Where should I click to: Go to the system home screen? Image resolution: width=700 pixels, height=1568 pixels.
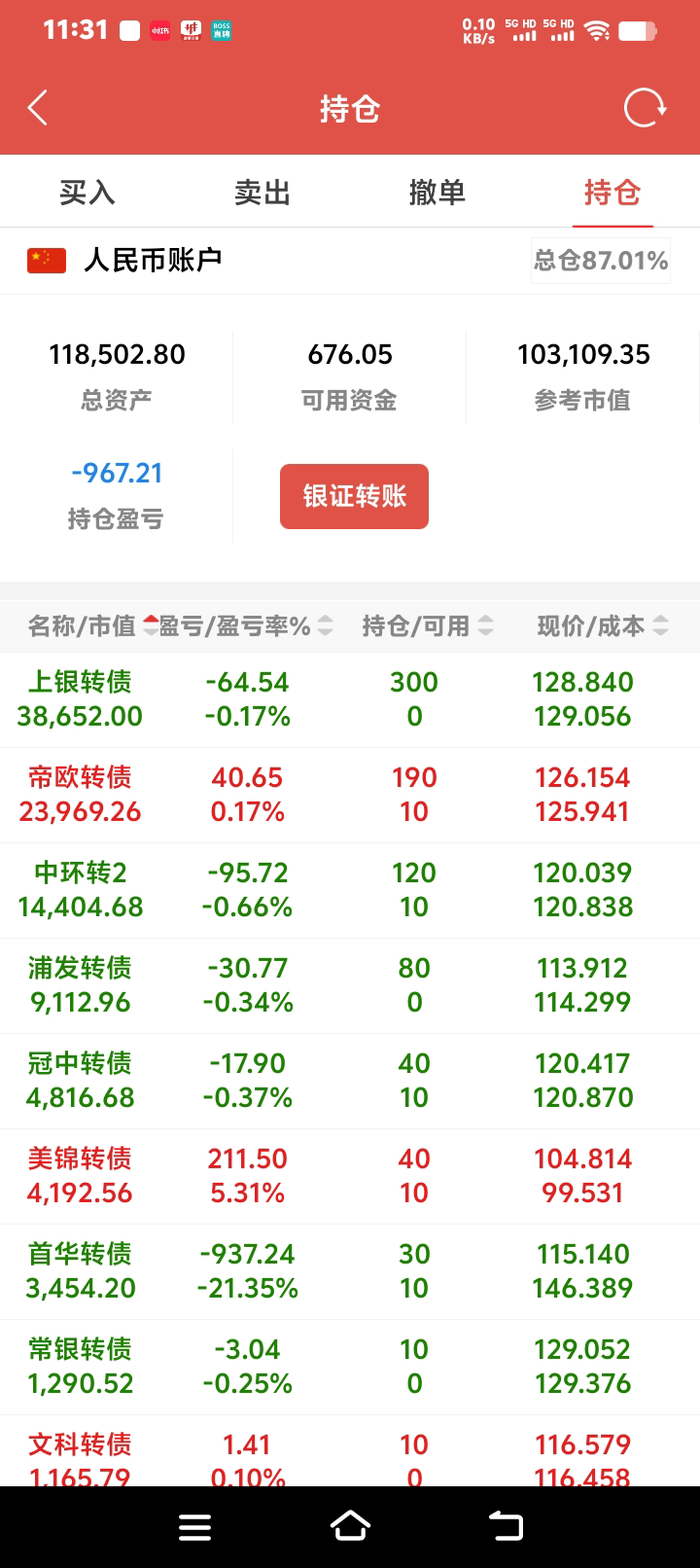pyautogui.click(x=350, y=1527)
